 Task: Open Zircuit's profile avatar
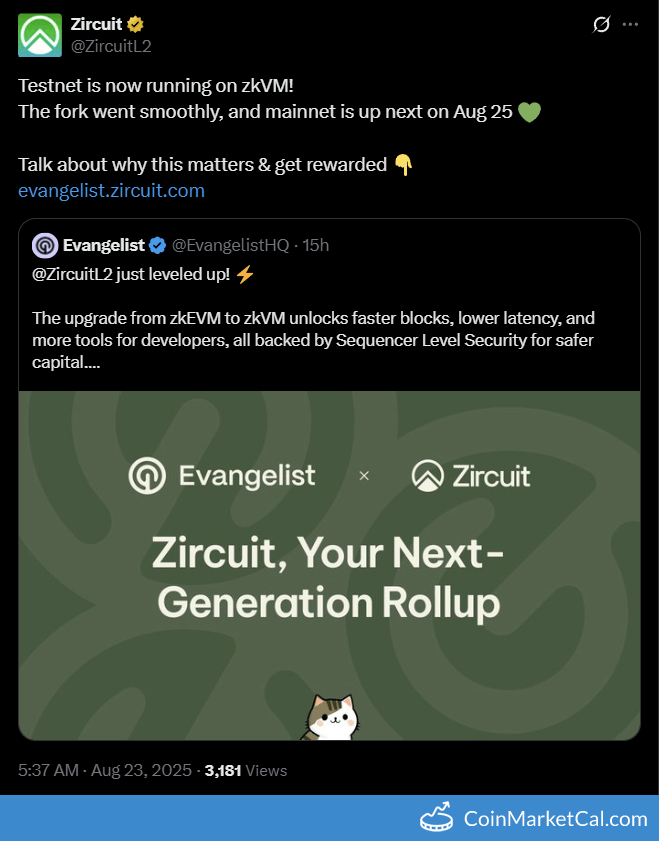click(39, 35)
